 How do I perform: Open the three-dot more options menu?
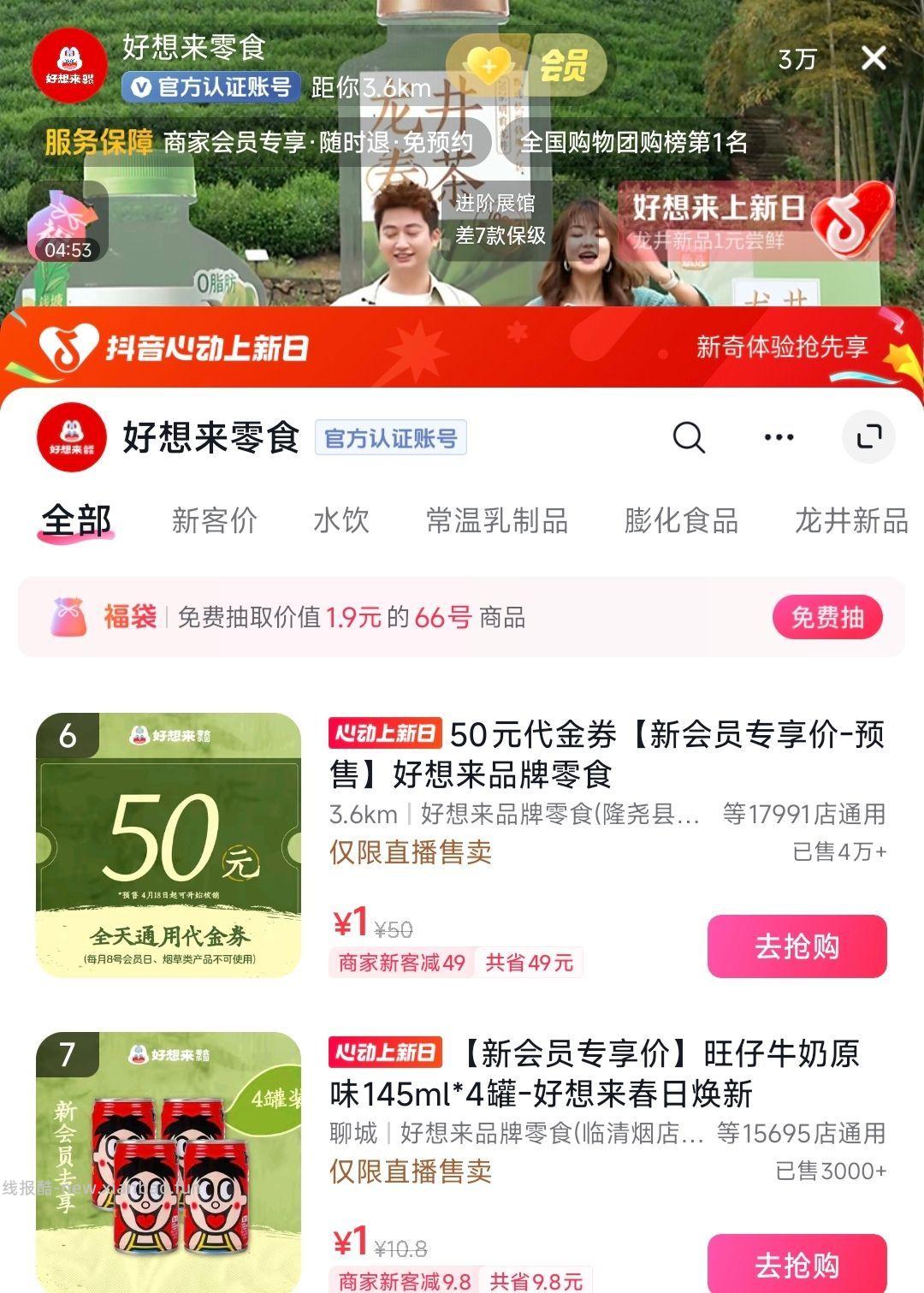[x=779, y=437]
